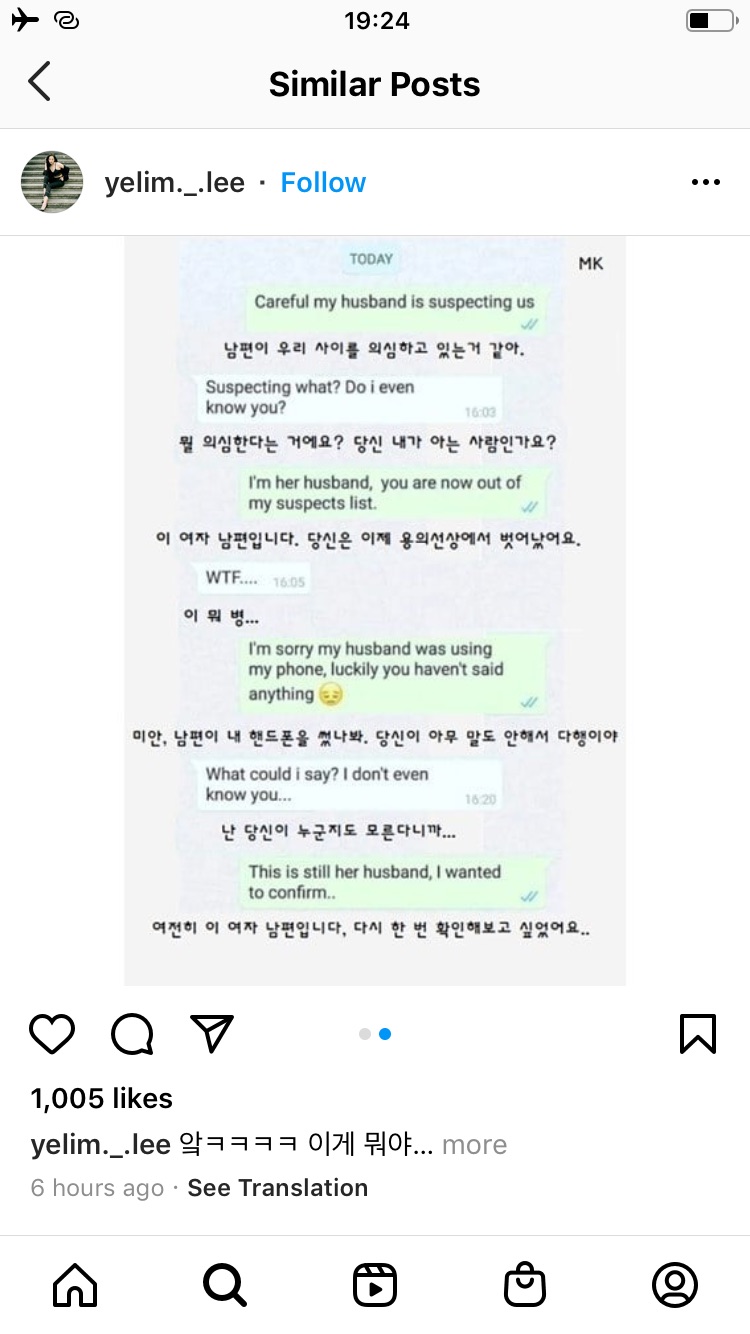This screenshot has width=750, height=1334.
Task: Open the post's three-dot options menu
Action: 705,182
